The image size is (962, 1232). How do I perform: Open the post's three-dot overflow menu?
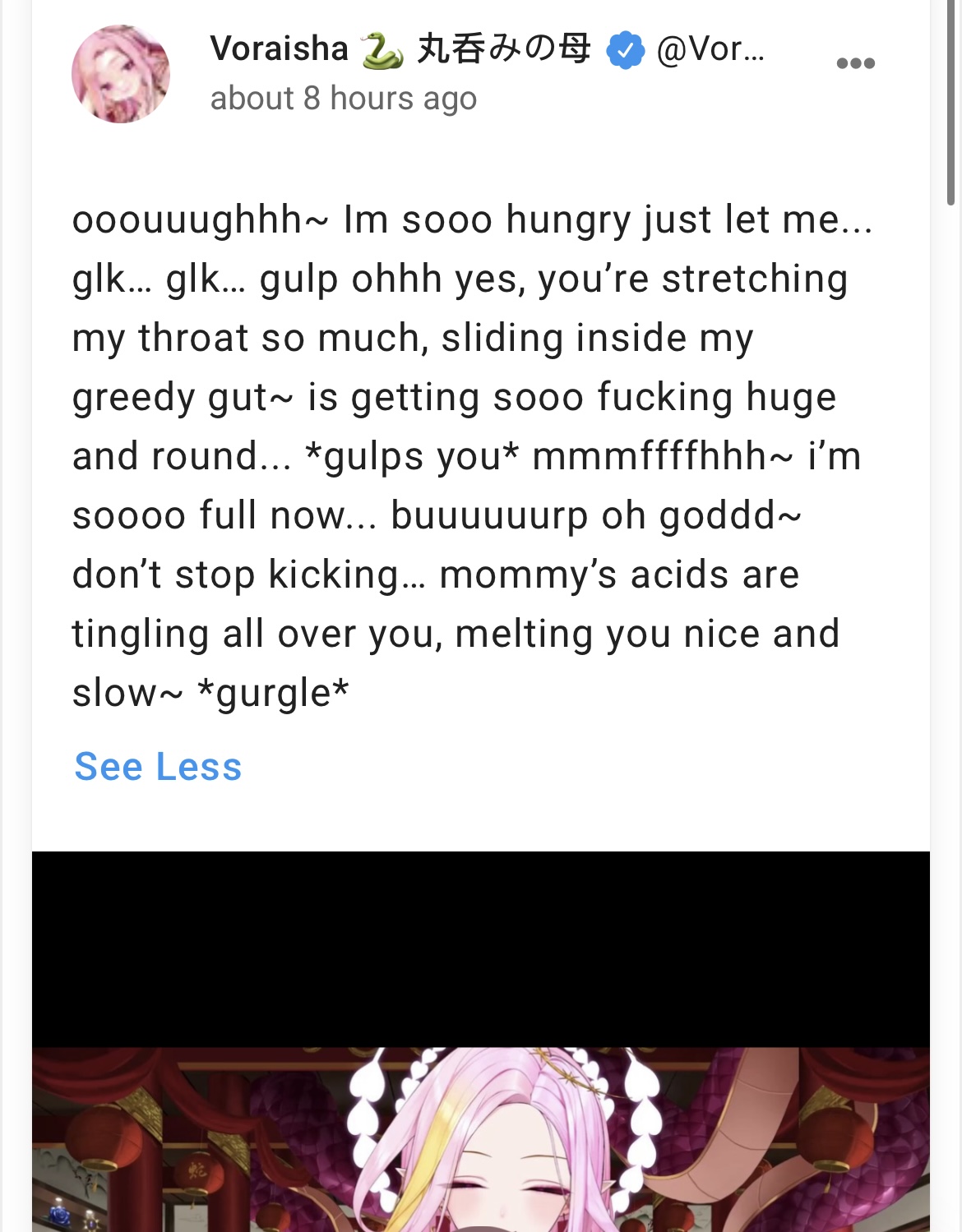pos(855,64)
